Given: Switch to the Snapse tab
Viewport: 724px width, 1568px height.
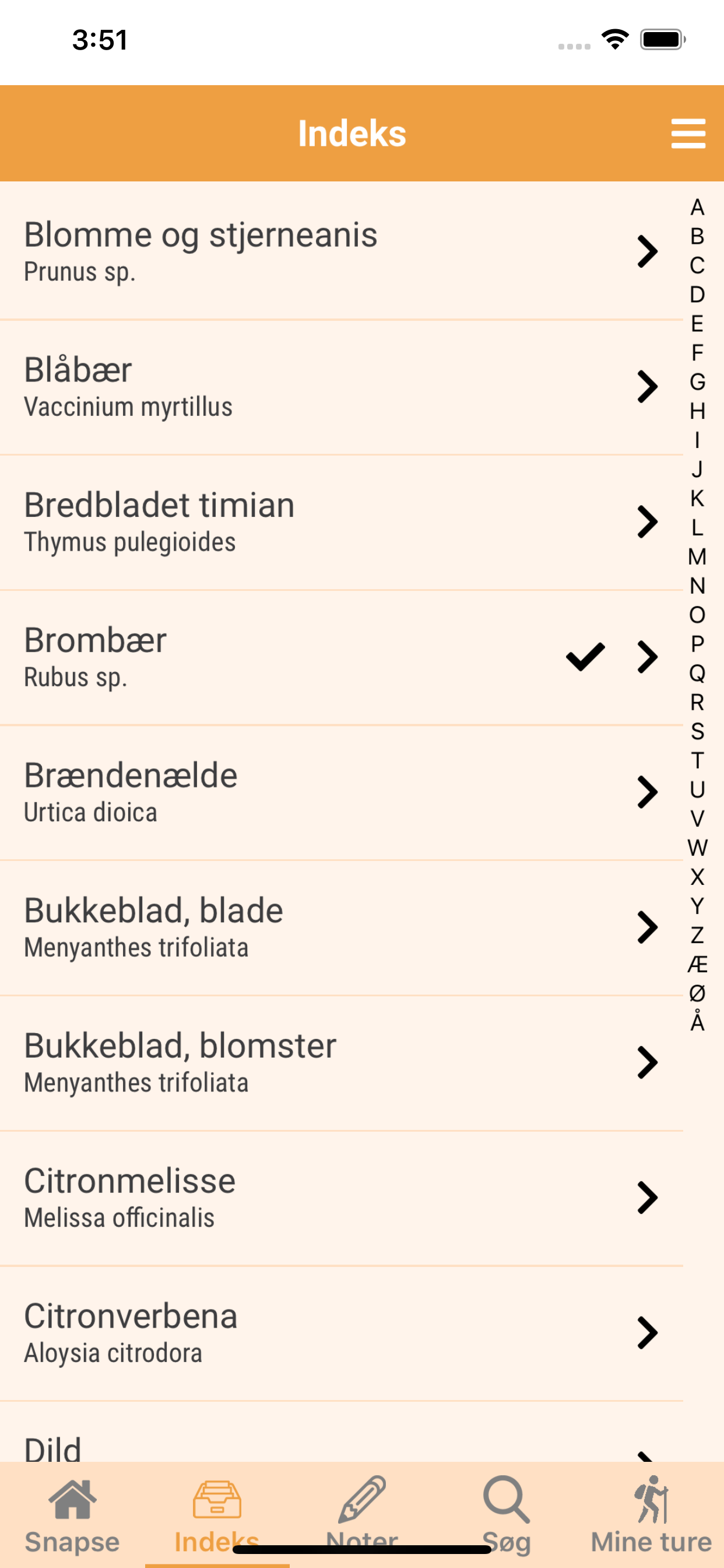Looking at the screenshot, I should pos(72,1515).
